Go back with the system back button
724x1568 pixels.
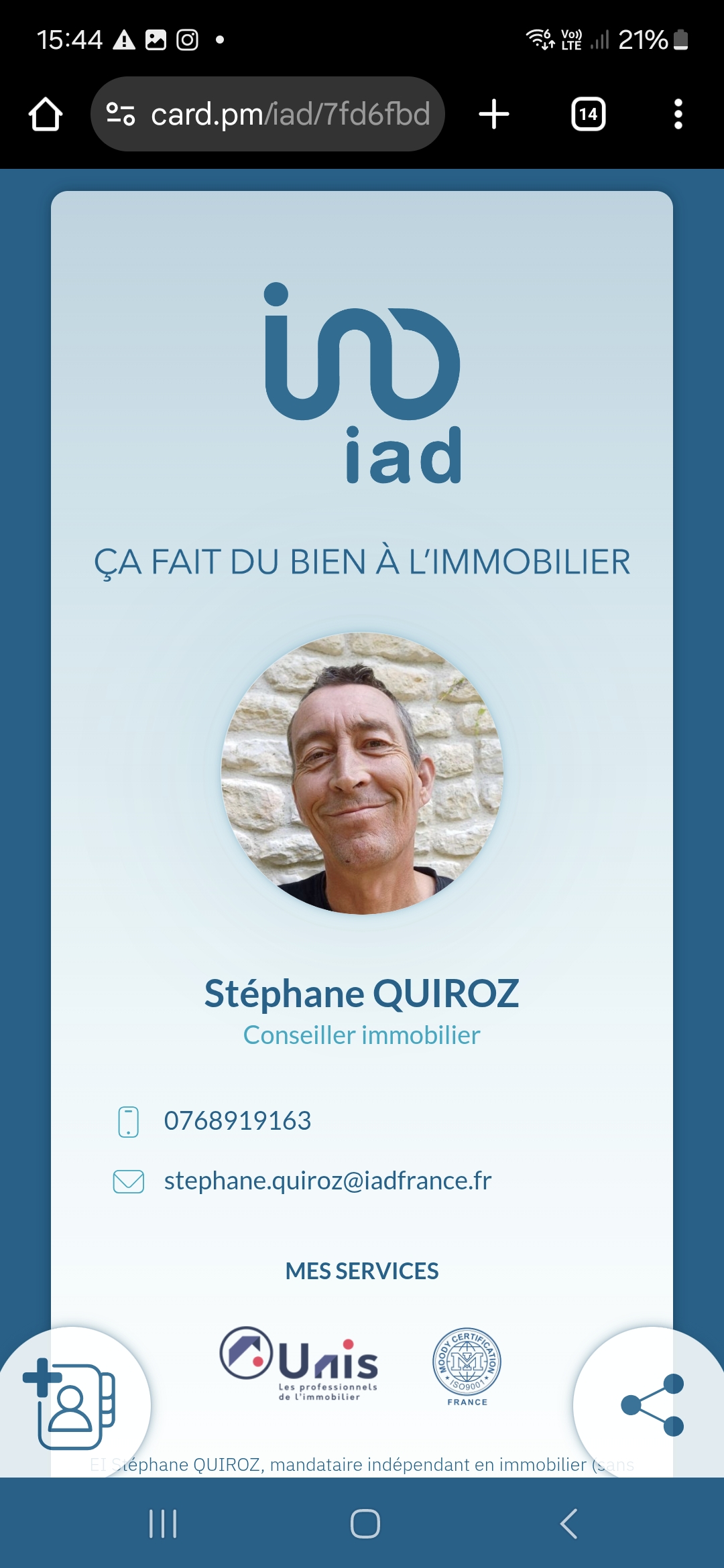tap(568, 1524)
